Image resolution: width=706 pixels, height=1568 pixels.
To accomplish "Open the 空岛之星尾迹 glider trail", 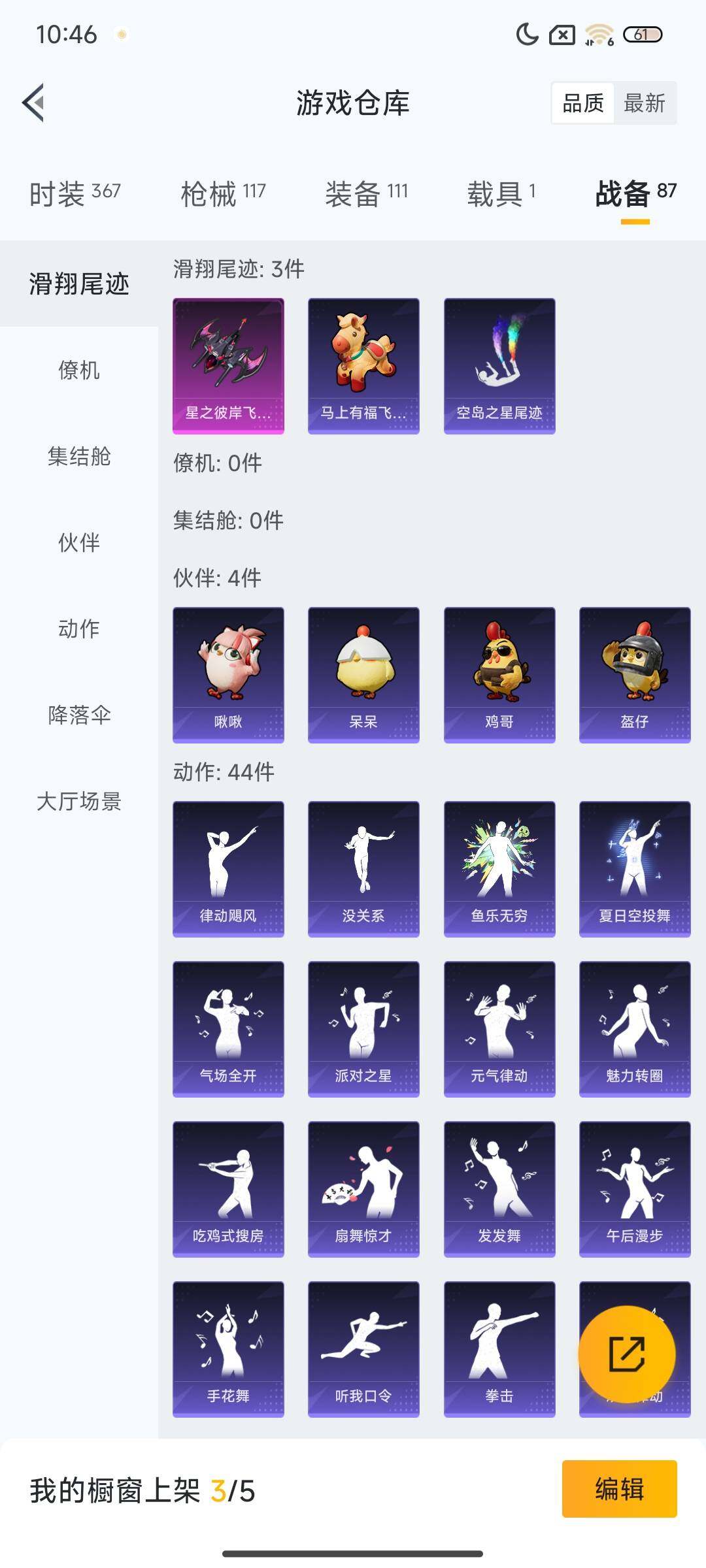I will [499, 365].
